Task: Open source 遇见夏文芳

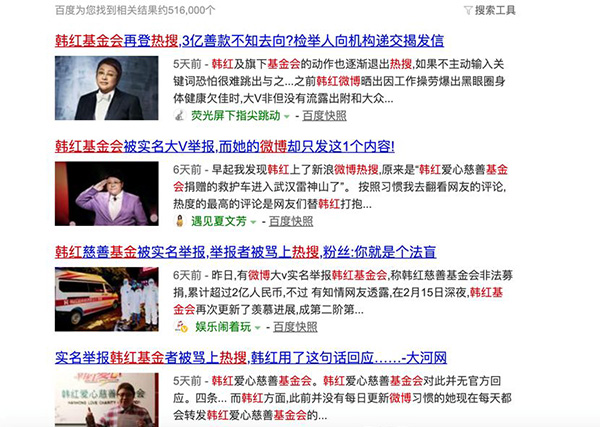Action: [217, 221]
